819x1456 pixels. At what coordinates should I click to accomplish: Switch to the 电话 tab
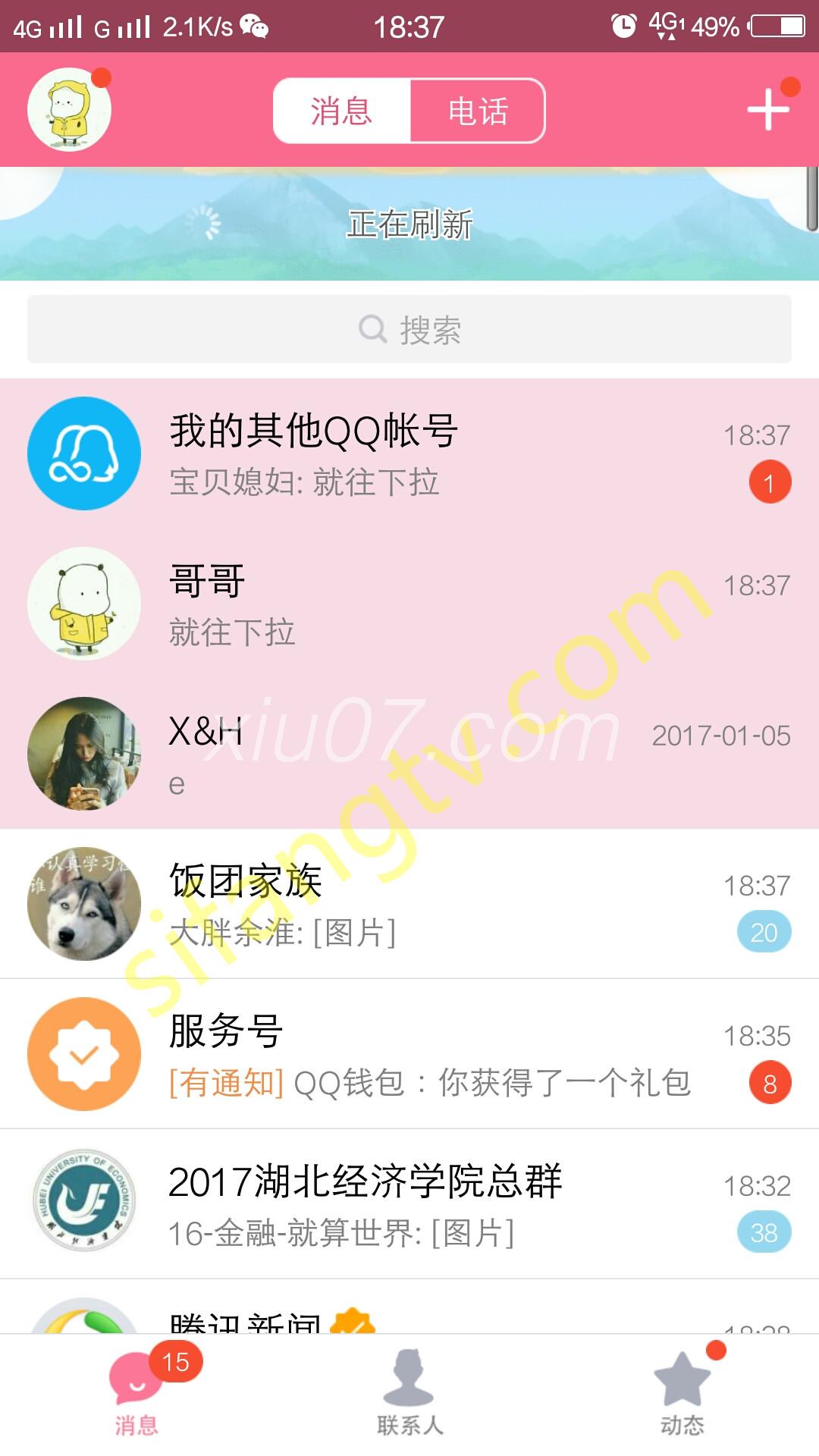[x=477, y=111]
